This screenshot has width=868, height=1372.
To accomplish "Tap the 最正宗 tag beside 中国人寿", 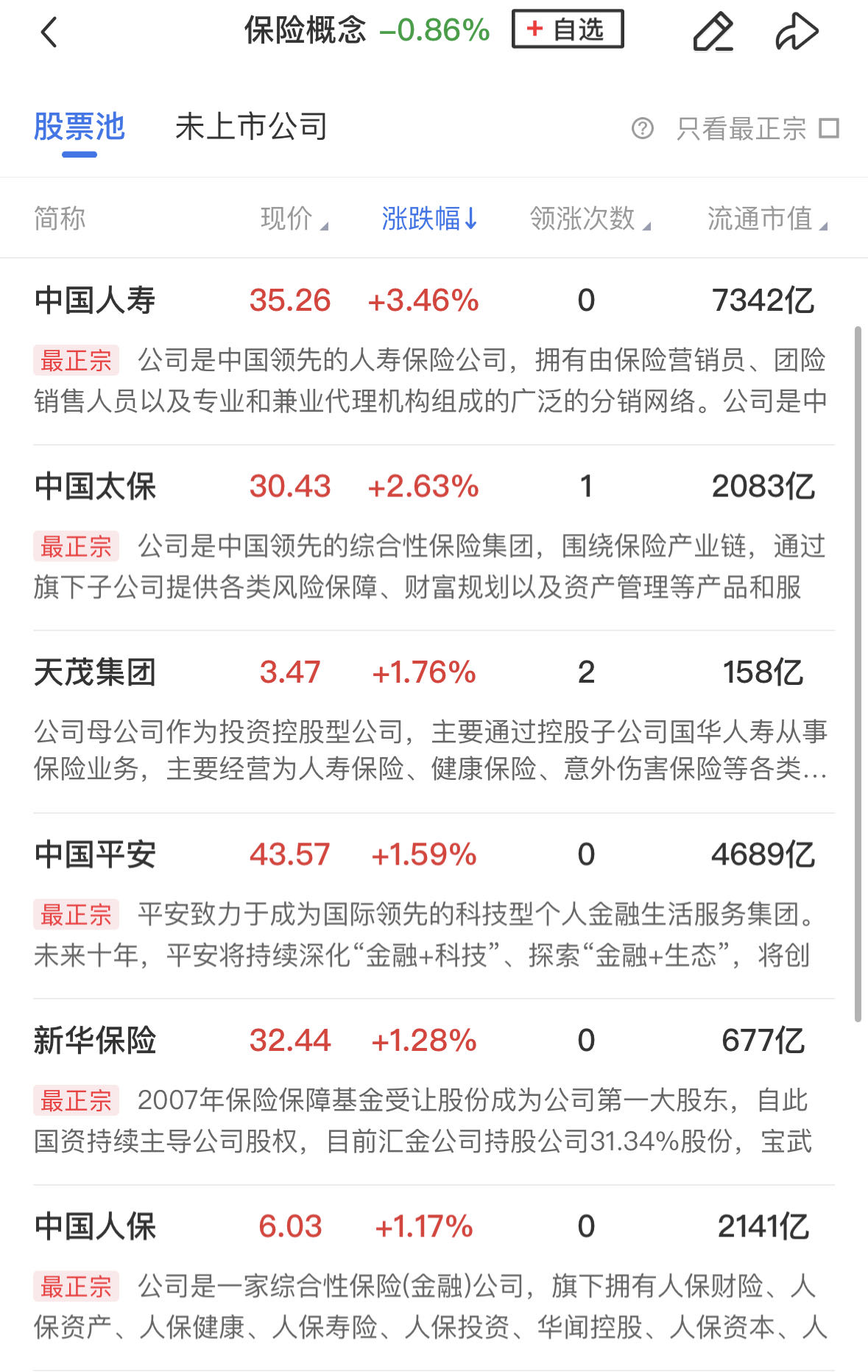I will (75, 360).
